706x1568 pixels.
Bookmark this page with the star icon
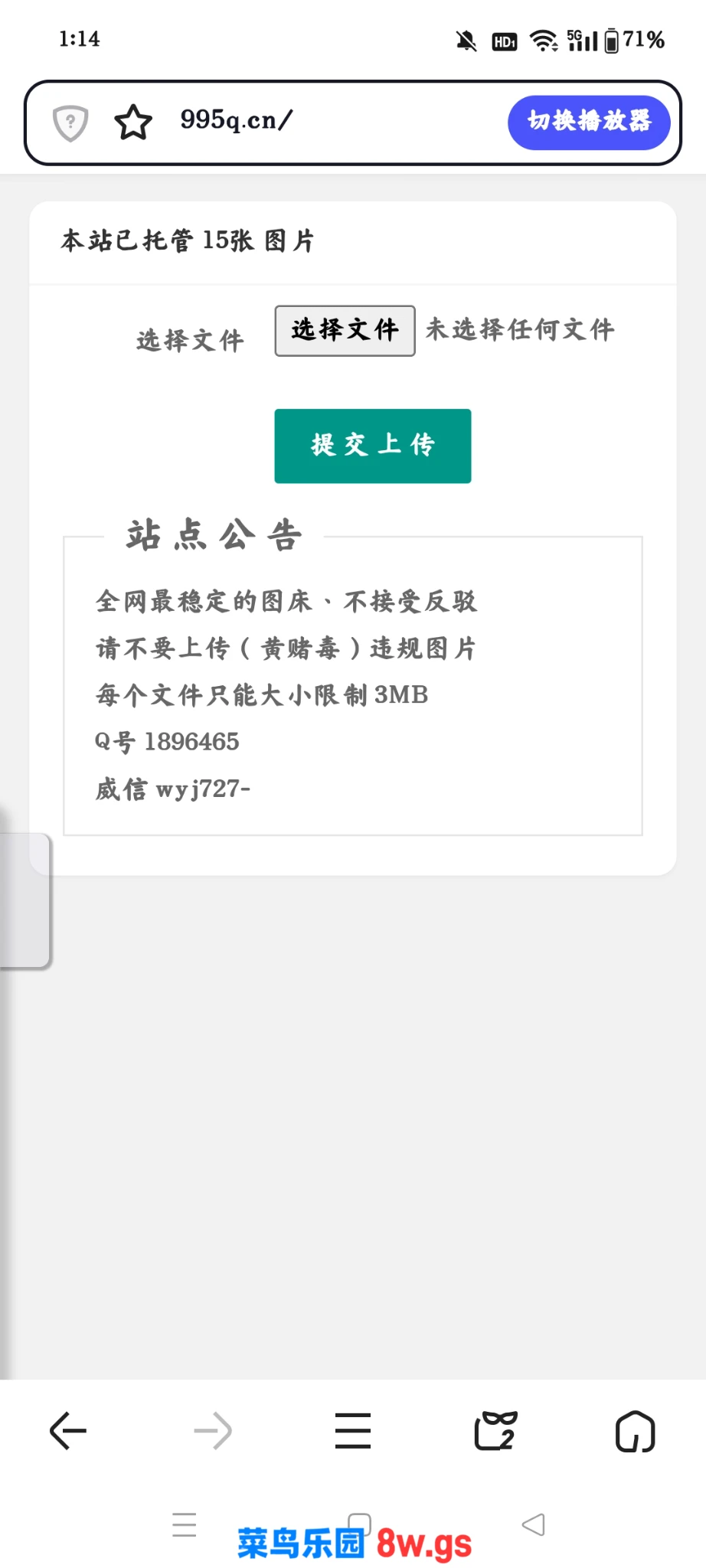pyautogui.click(x=133, y=122)
